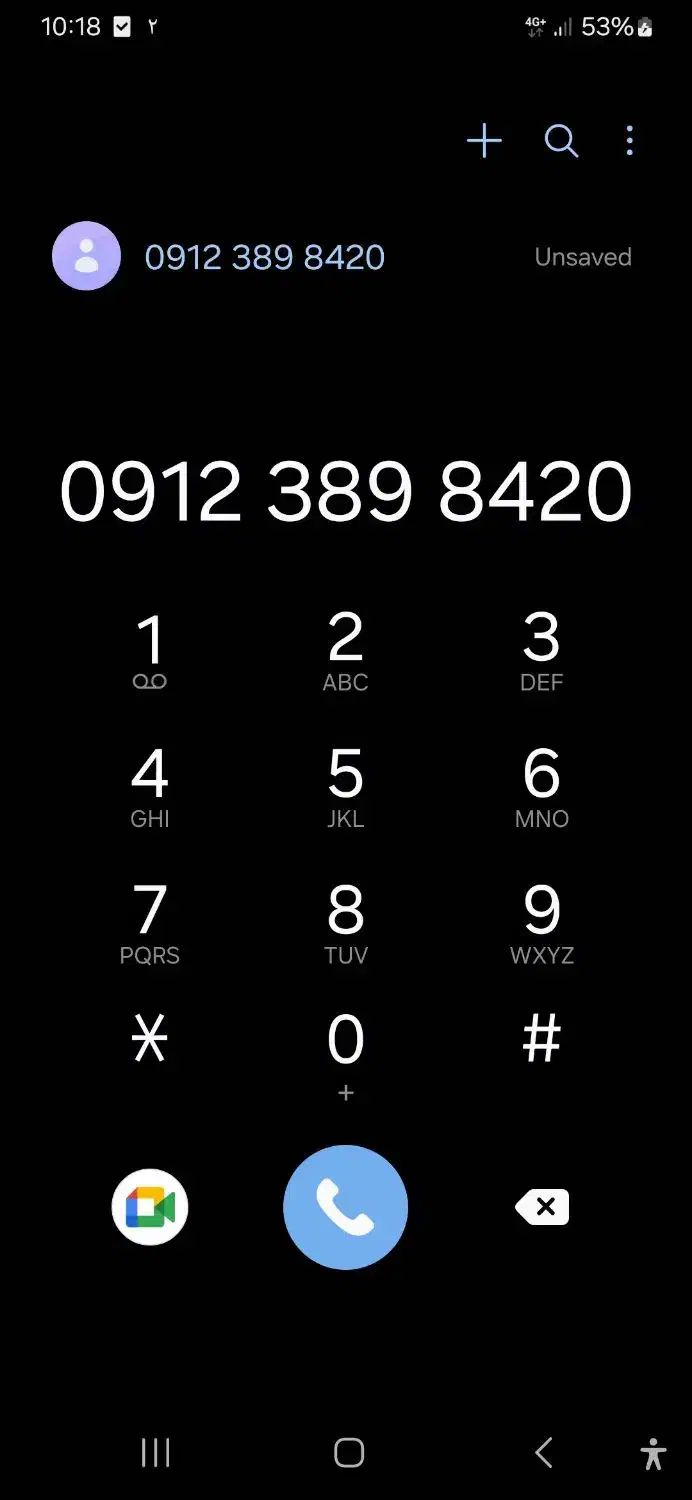
Task: Add the number to contacts with plus icon
Action: click(484, 141)
